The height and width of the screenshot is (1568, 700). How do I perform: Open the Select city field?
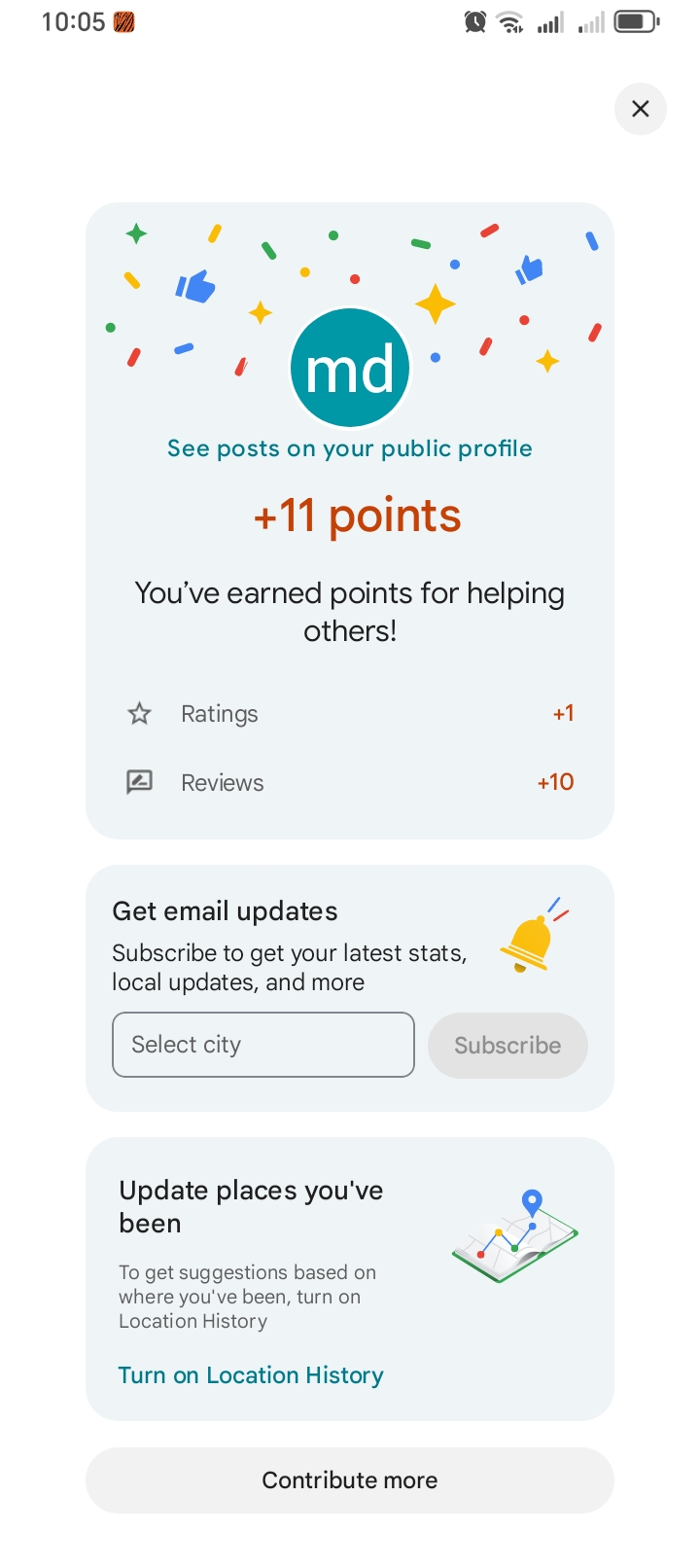(x=263, y=1045)
